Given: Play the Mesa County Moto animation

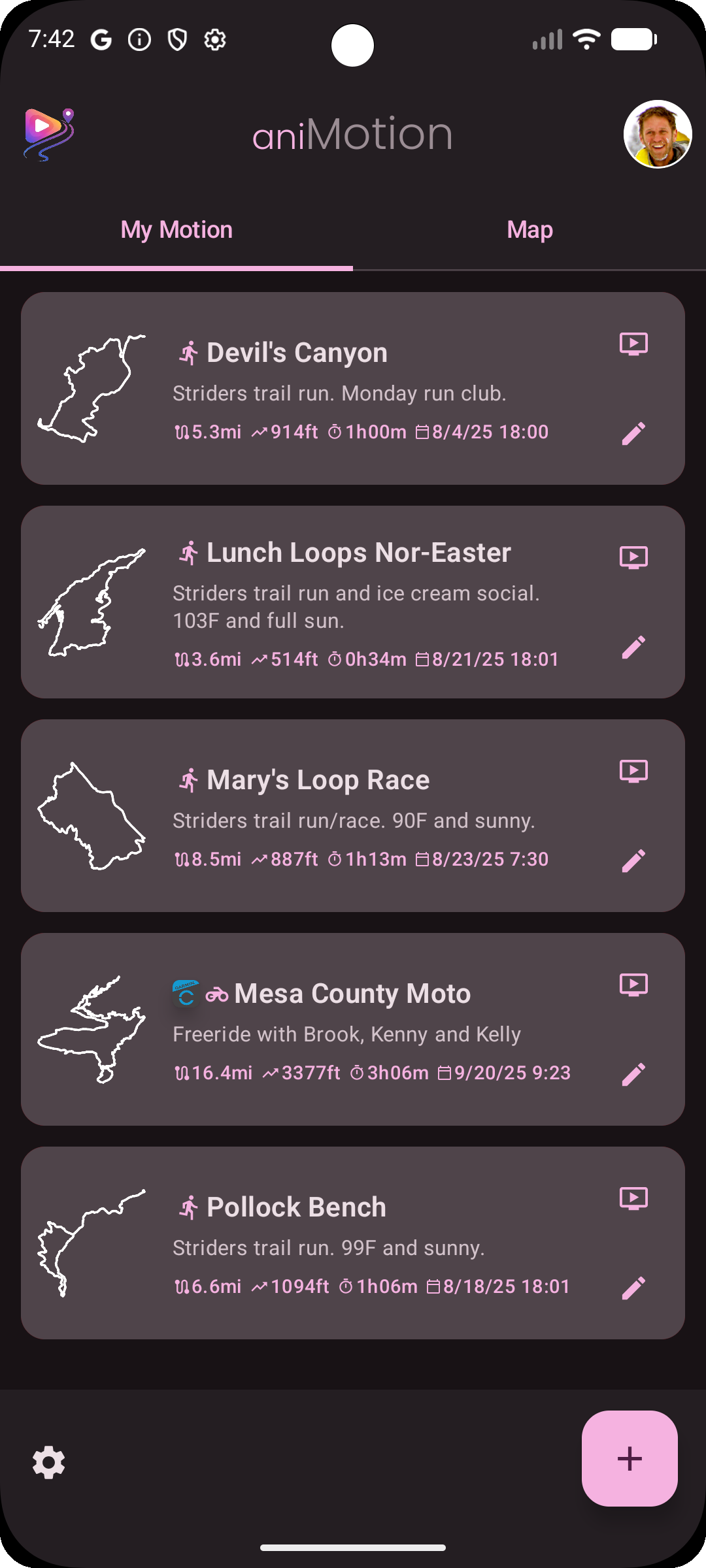Looking at the screenshot, I should [x=633, y=985].
